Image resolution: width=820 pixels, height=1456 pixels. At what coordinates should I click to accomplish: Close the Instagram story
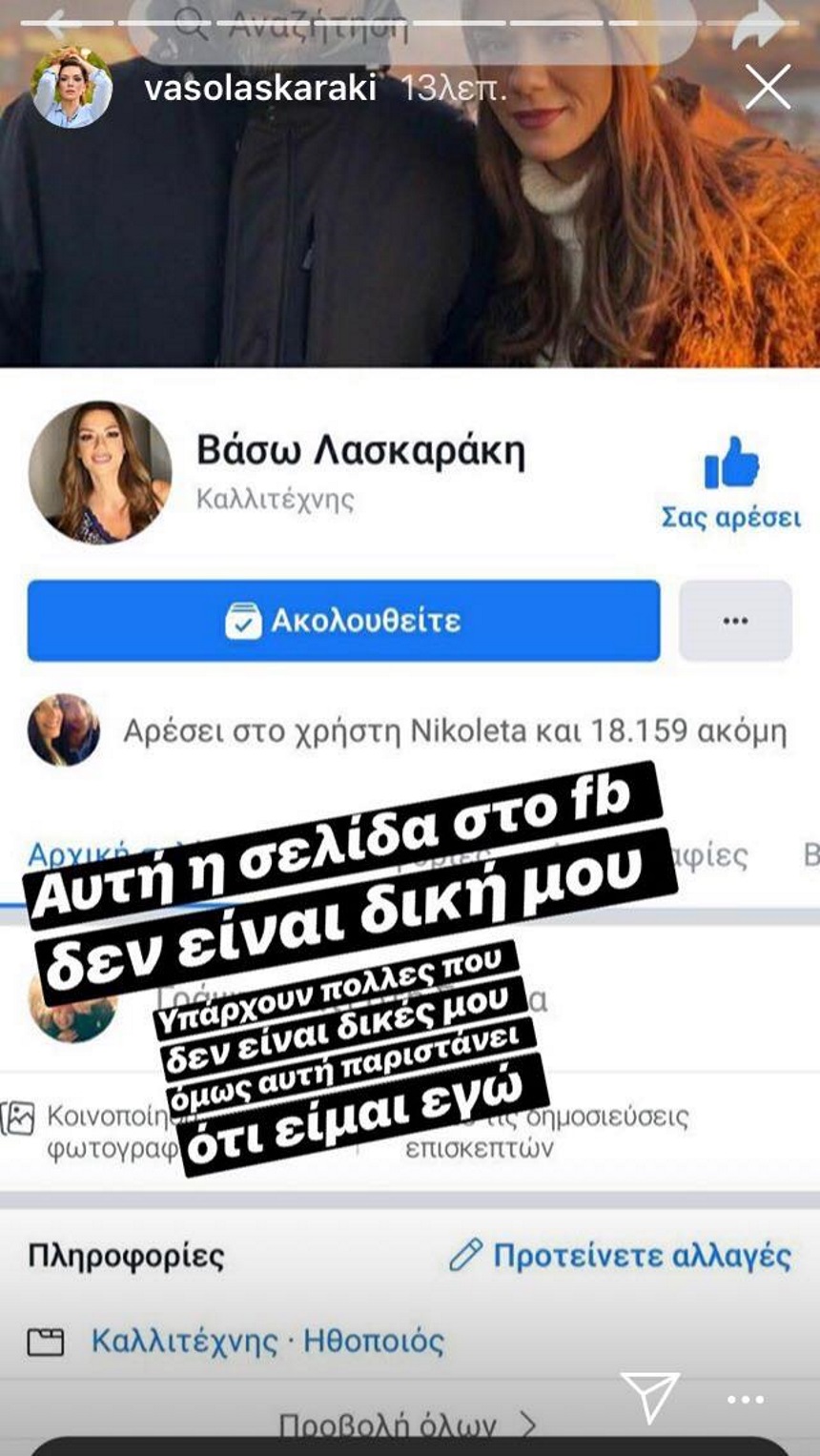768,89
